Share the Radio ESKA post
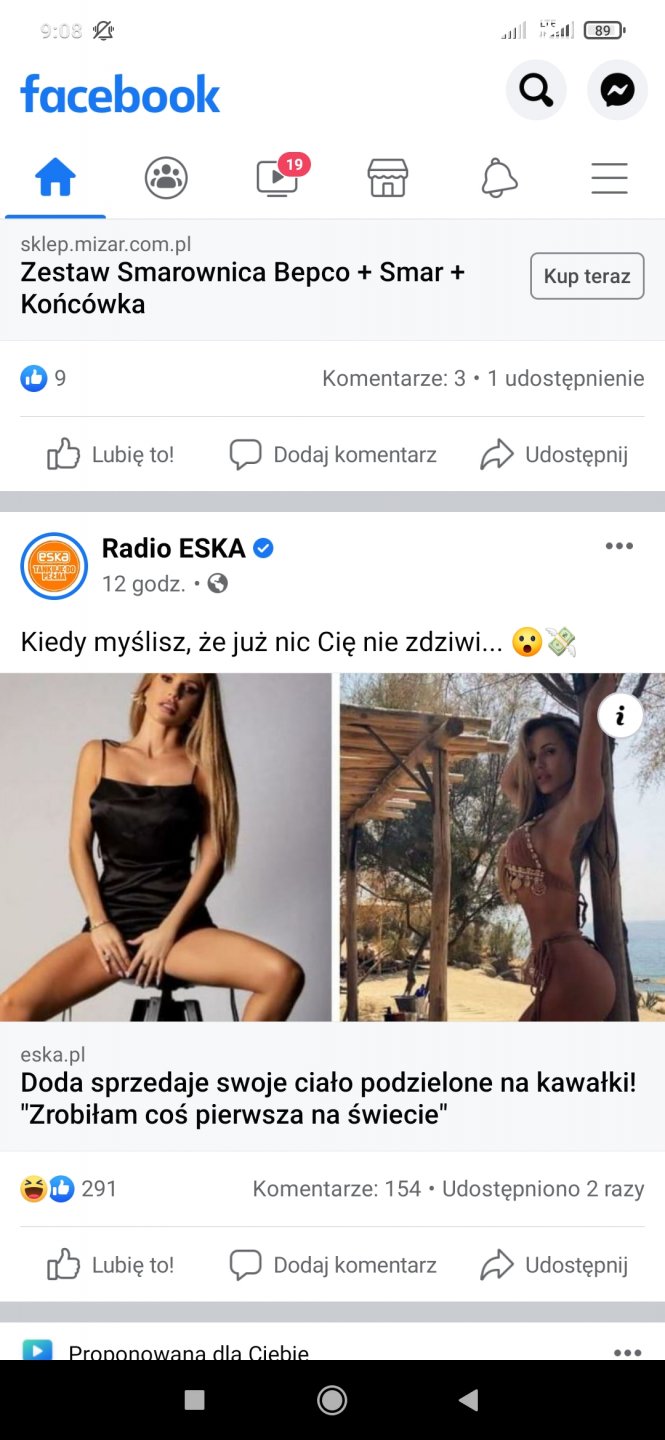Image resolution: width=665 pixels, height=1440 pixels. click(x=554, y=1265)
